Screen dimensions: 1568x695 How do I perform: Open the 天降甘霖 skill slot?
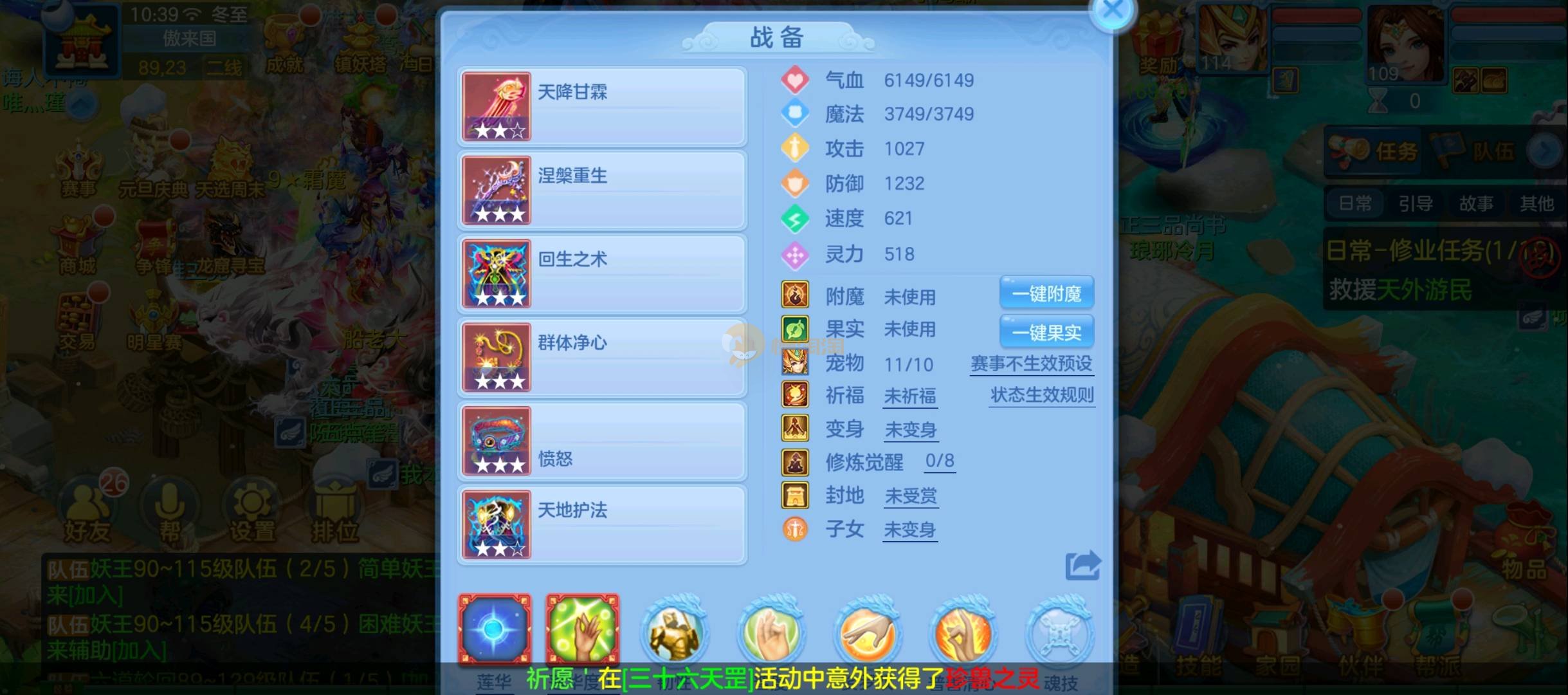tap(602, 107)
